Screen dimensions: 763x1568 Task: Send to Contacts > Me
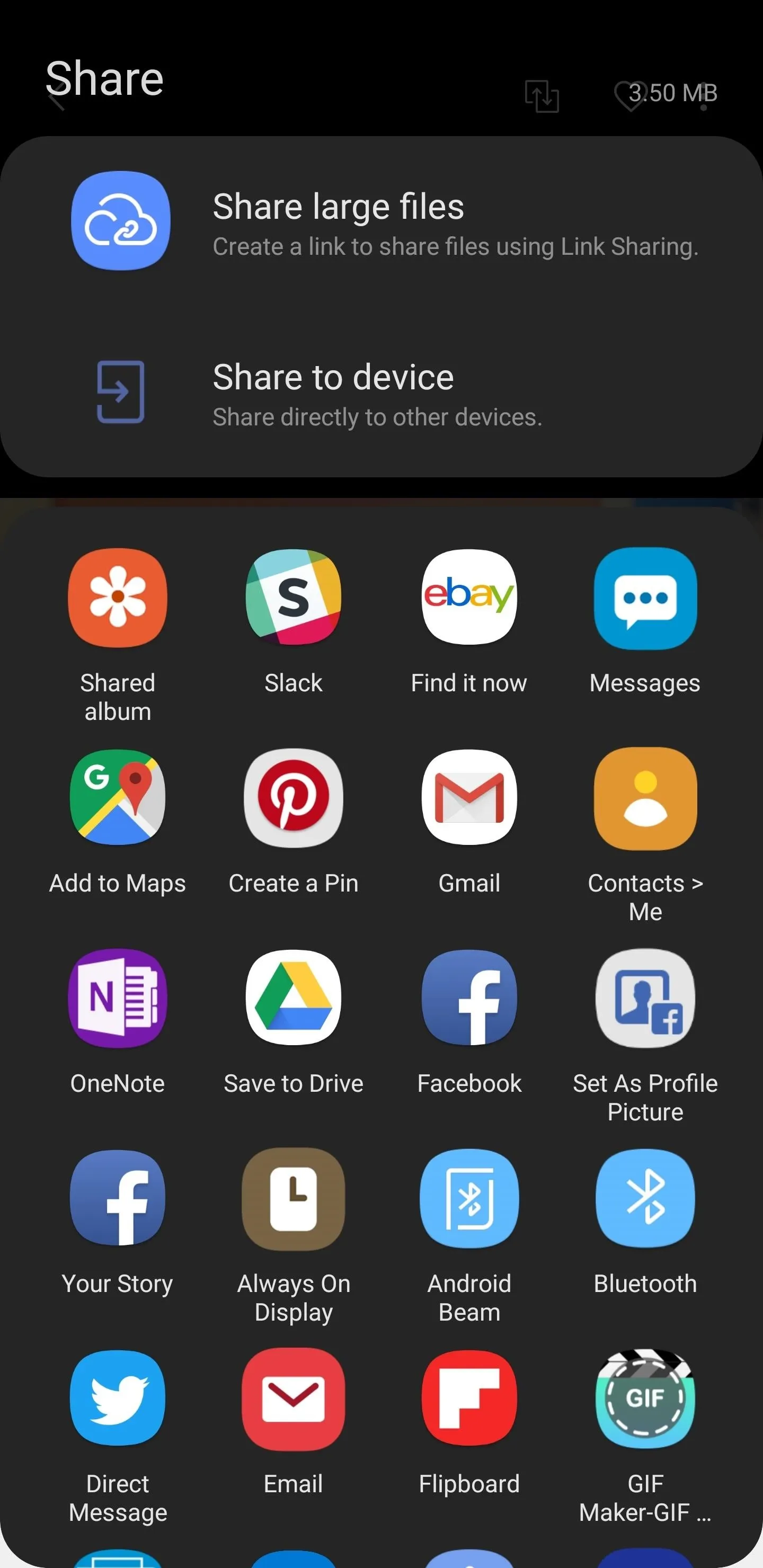tap(645, 835)
